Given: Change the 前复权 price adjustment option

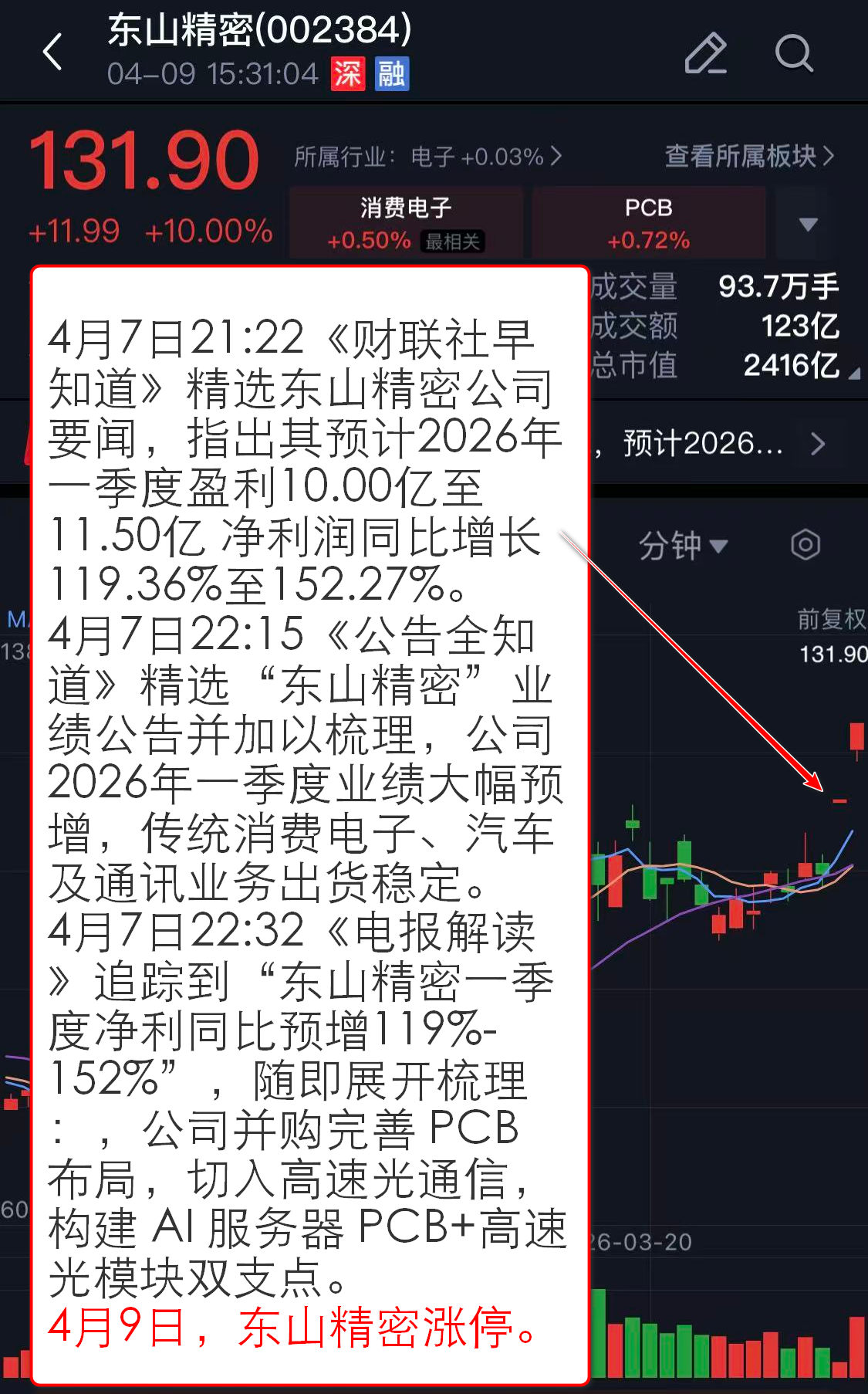Looking at the screenshot, I should click(x=831, y=618).
